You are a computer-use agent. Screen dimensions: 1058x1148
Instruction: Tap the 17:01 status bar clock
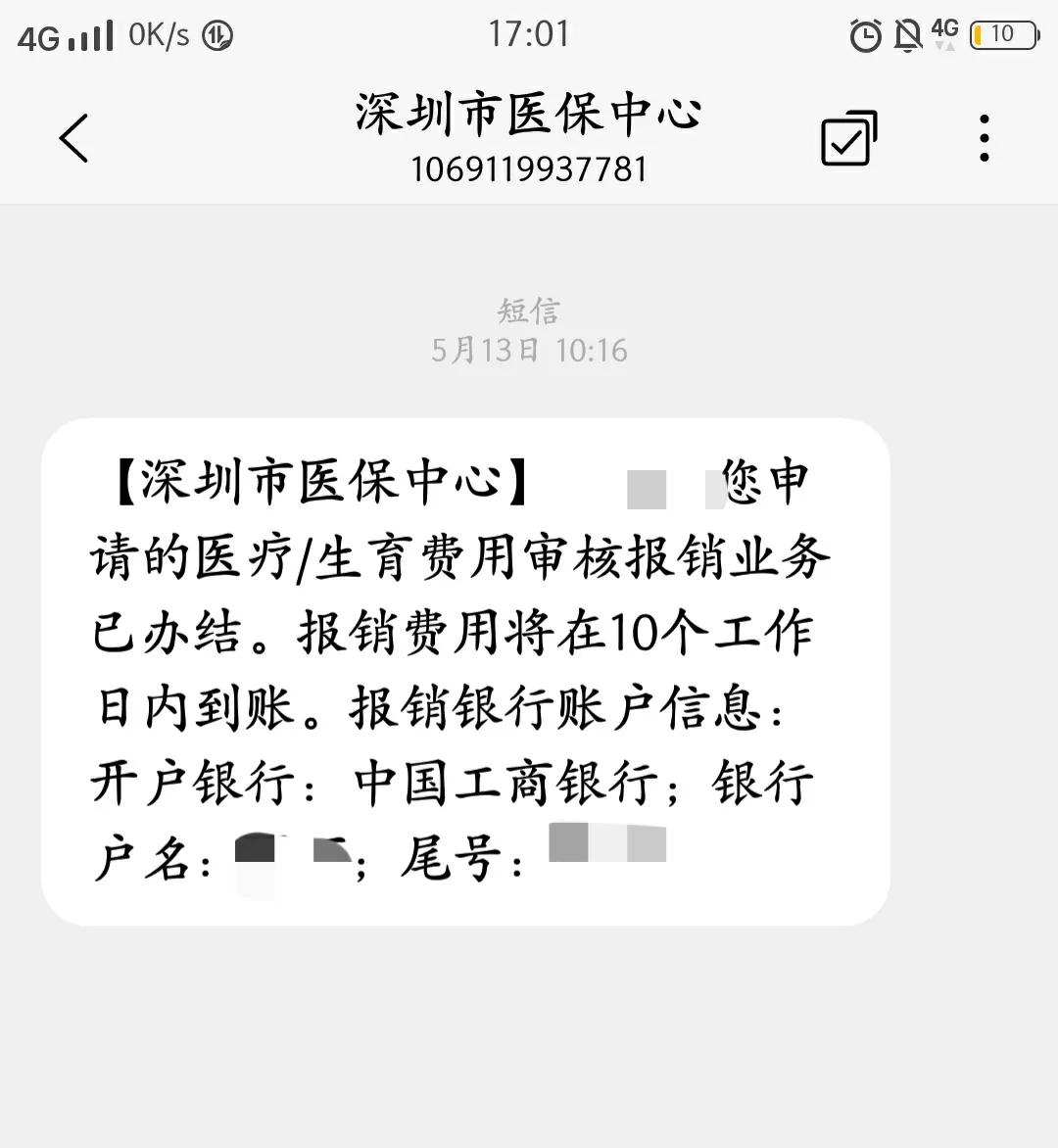[529, 33]
